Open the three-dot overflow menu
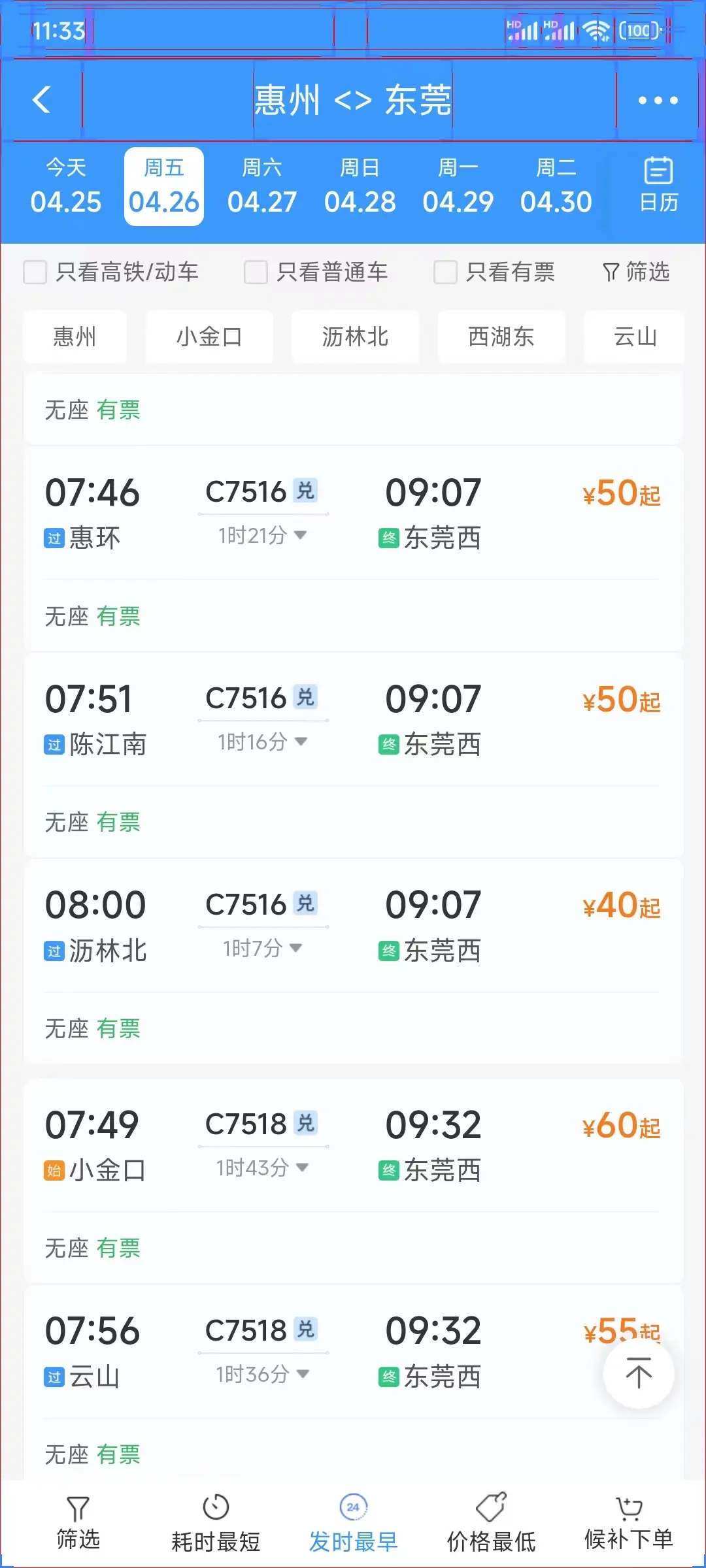Screen dimensions: 706x1568 (658, 100)
